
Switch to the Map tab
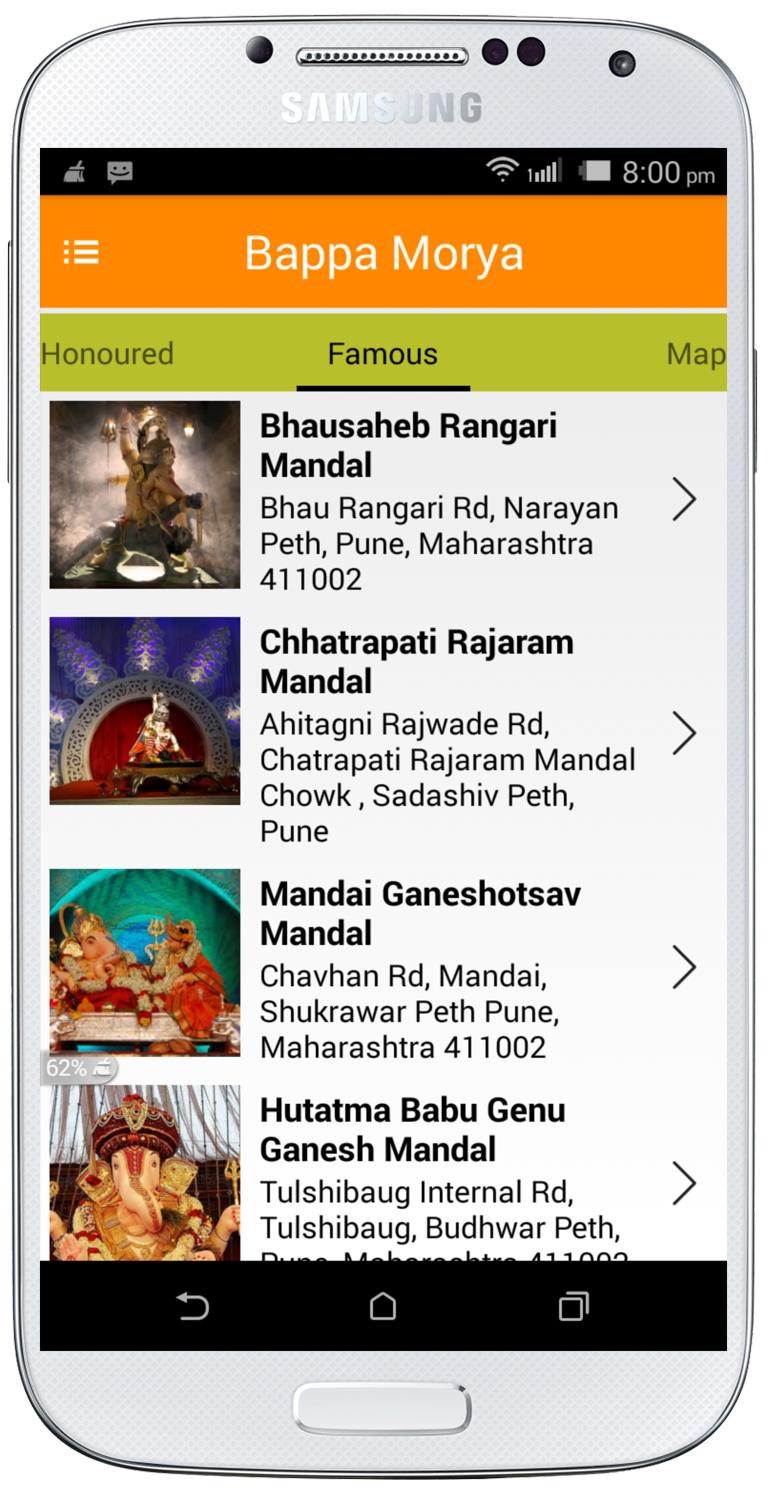[x=696, y=354]
